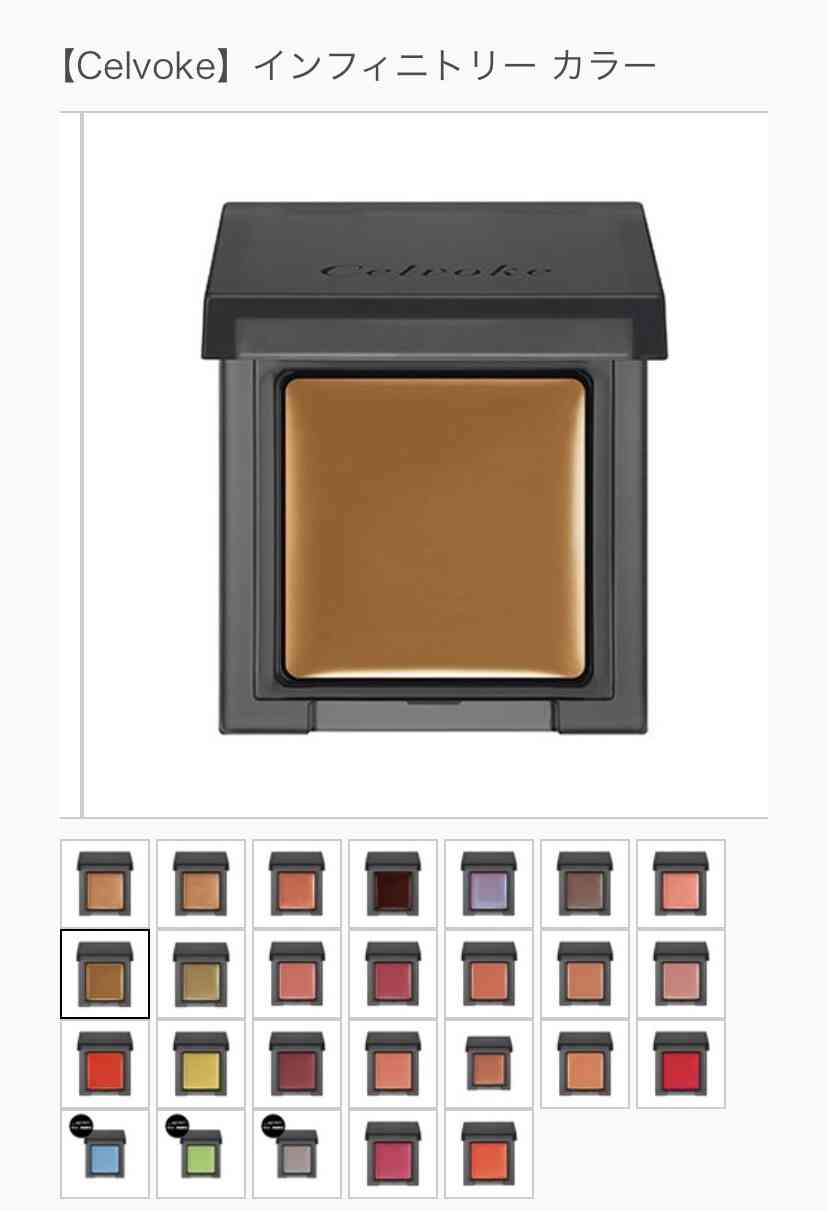Choose the light blue color thumbnail

pos(105,1153)
